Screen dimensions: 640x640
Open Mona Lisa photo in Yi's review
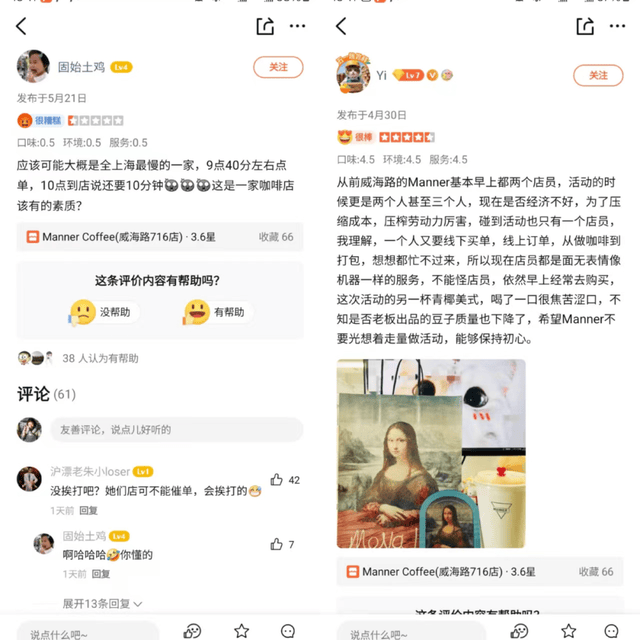point(431,454)
